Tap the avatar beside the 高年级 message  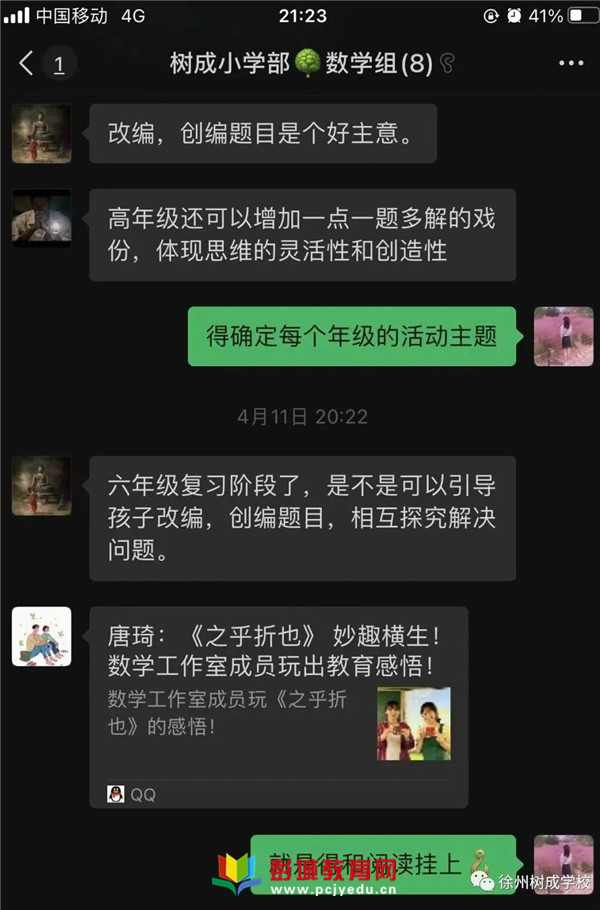[41, 218]
